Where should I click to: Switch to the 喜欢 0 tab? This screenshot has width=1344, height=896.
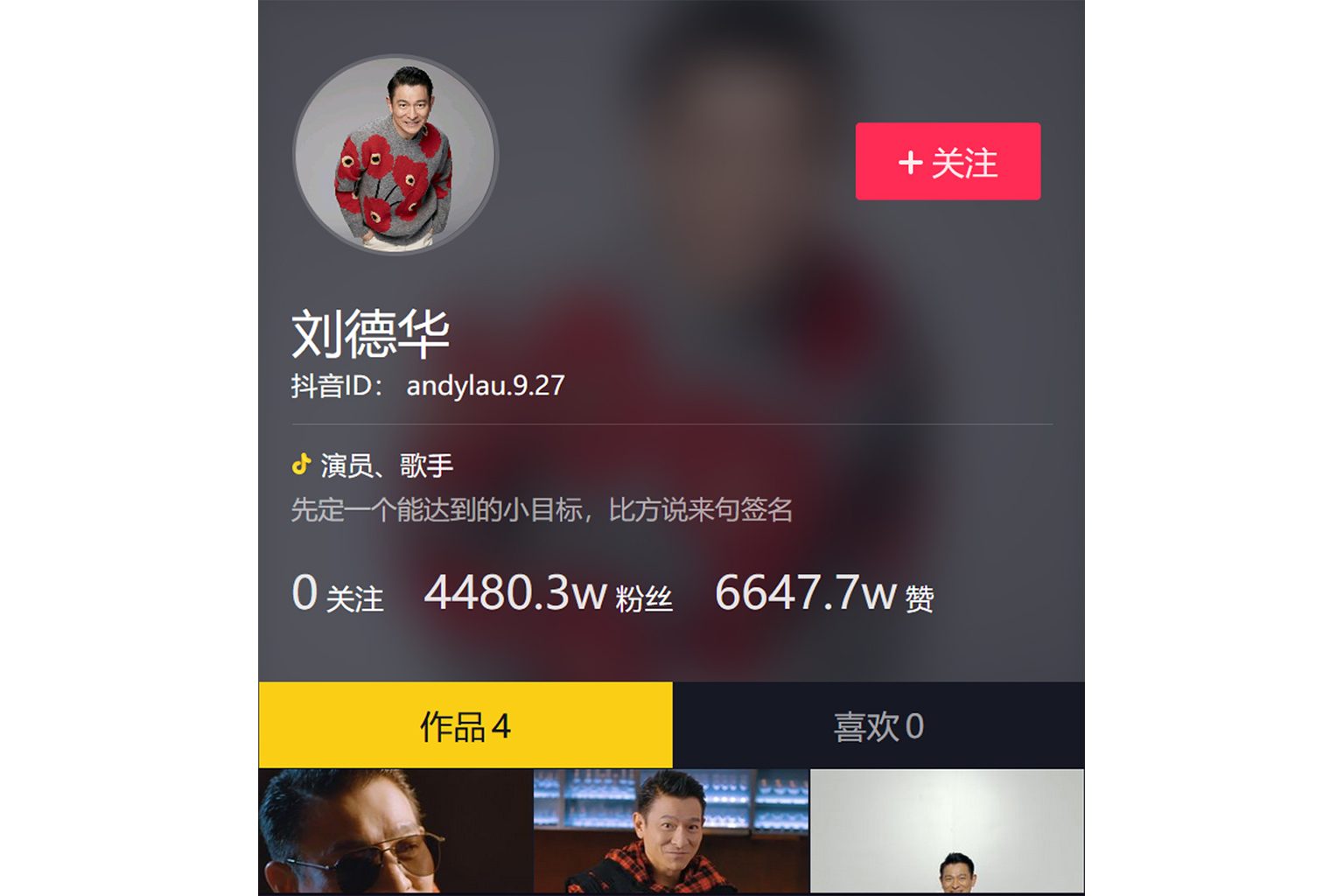878,725
